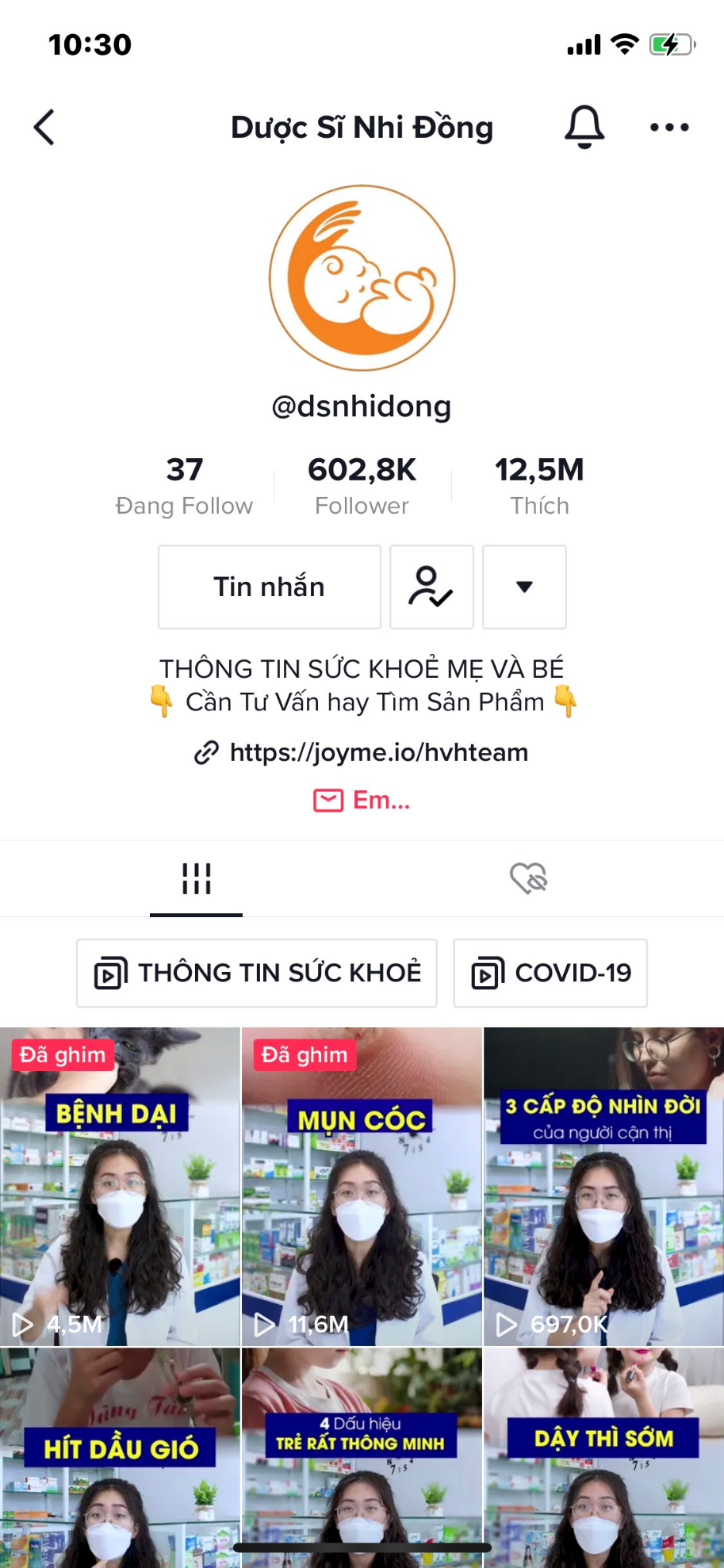
Task: Go back using the top-left arrow
Action: tap(44, 128)
